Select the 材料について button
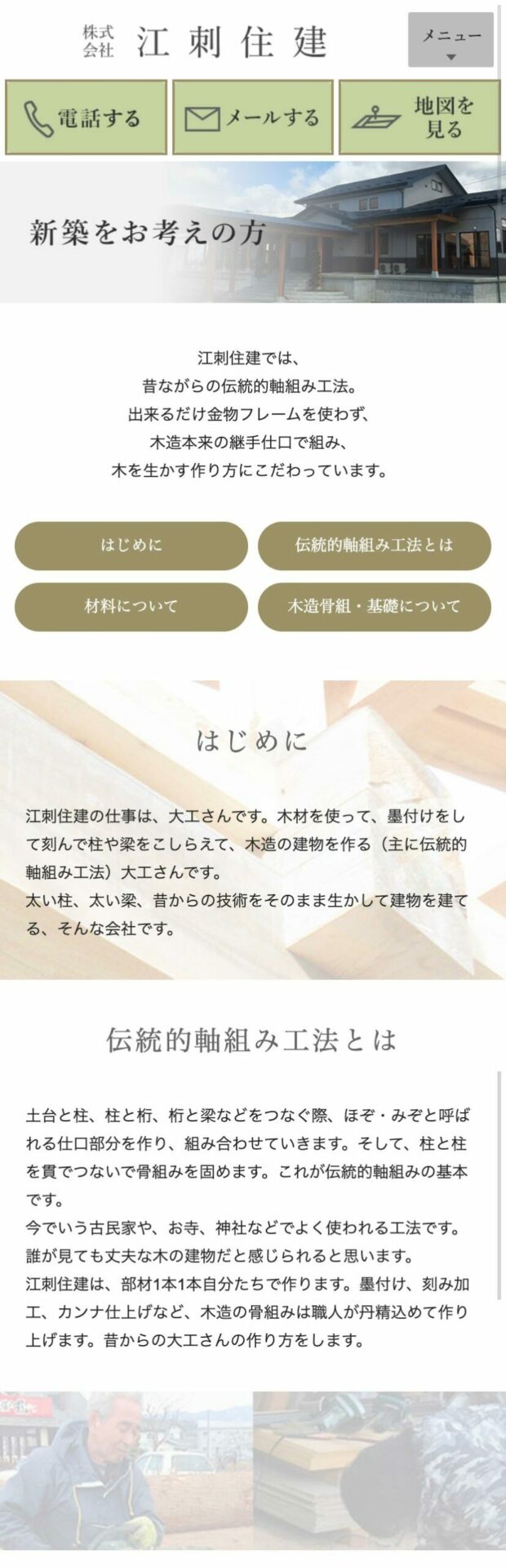Image resolution: width=506 pixels, height=1568 pixels. (x=131, y=607)
